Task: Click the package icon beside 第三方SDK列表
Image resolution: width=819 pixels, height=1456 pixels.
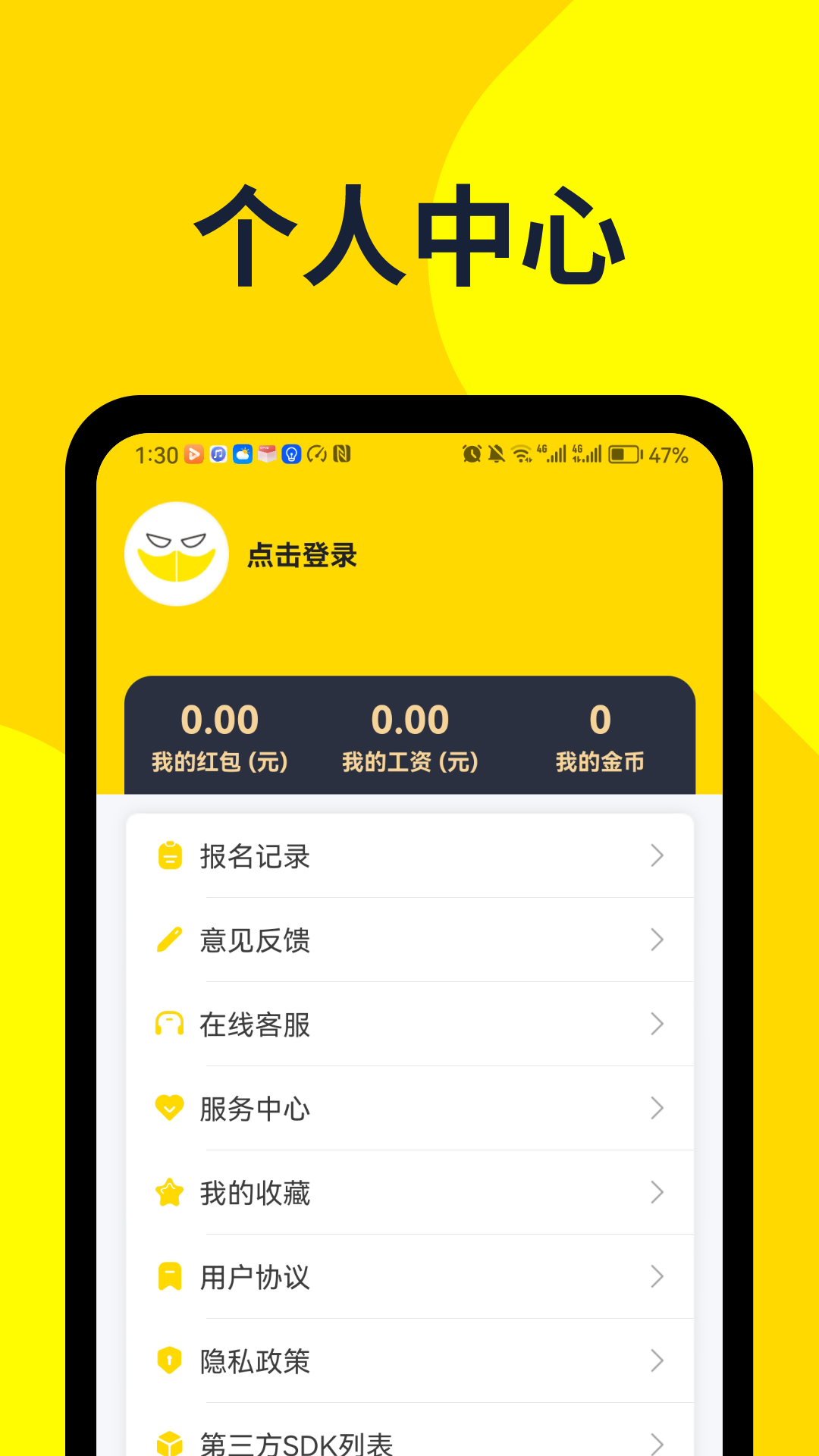Action: coord(170,1442)
